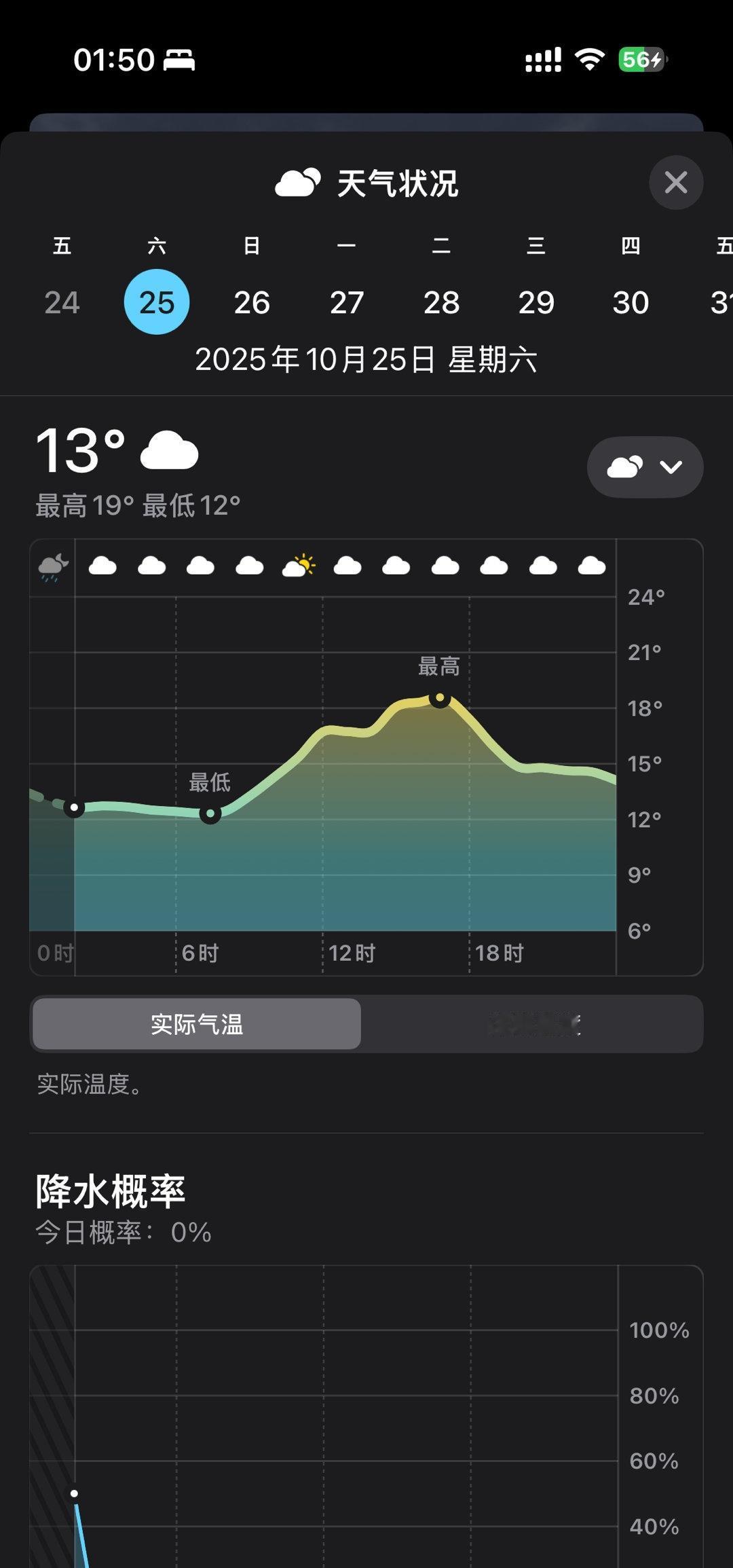Tap the cloud icon beside the 天气状况 title

299,182
